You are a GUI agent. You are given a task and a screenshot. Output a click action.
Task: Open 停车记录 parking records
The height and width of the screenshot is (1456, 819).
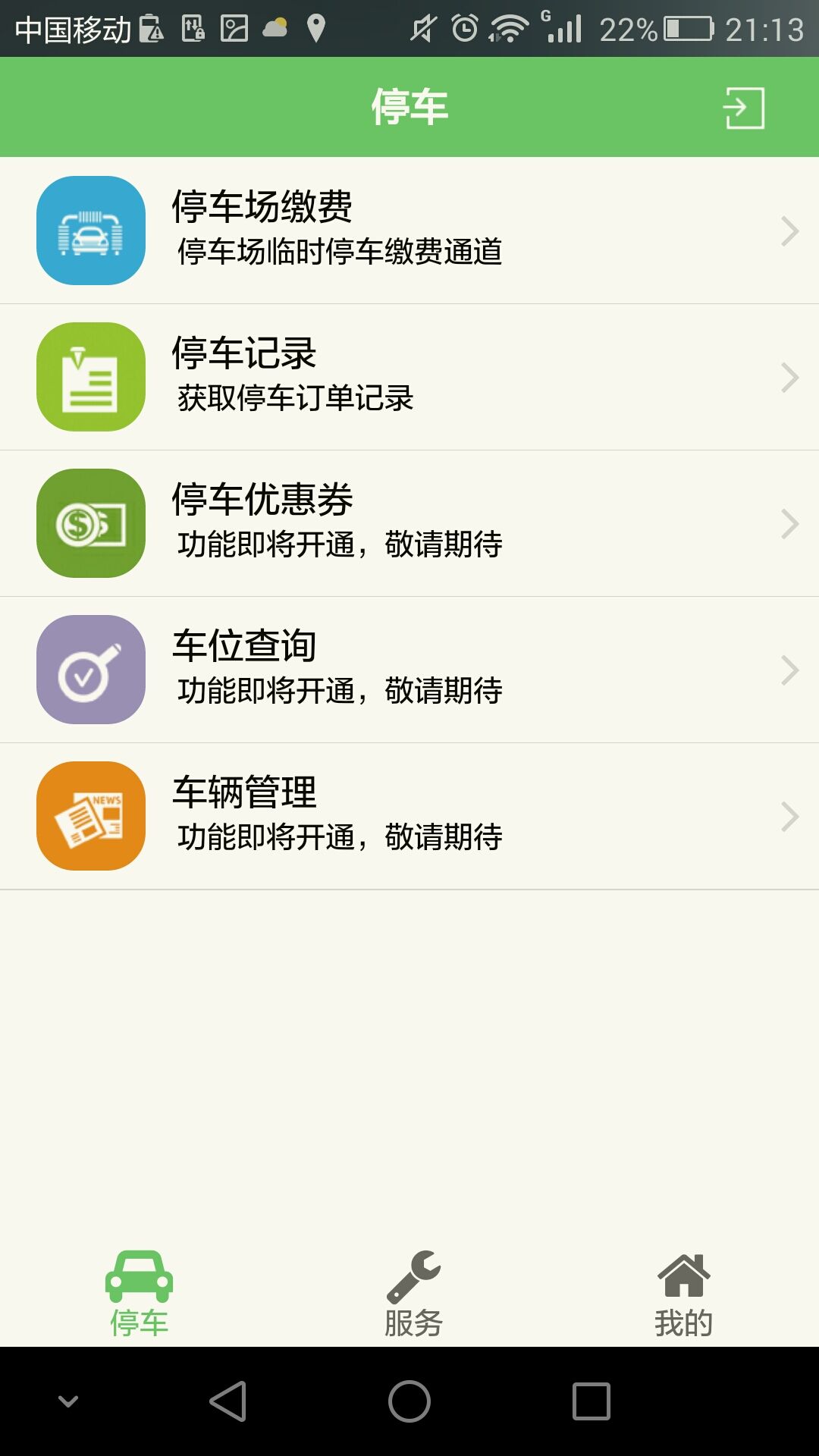(x=409, y=377)
